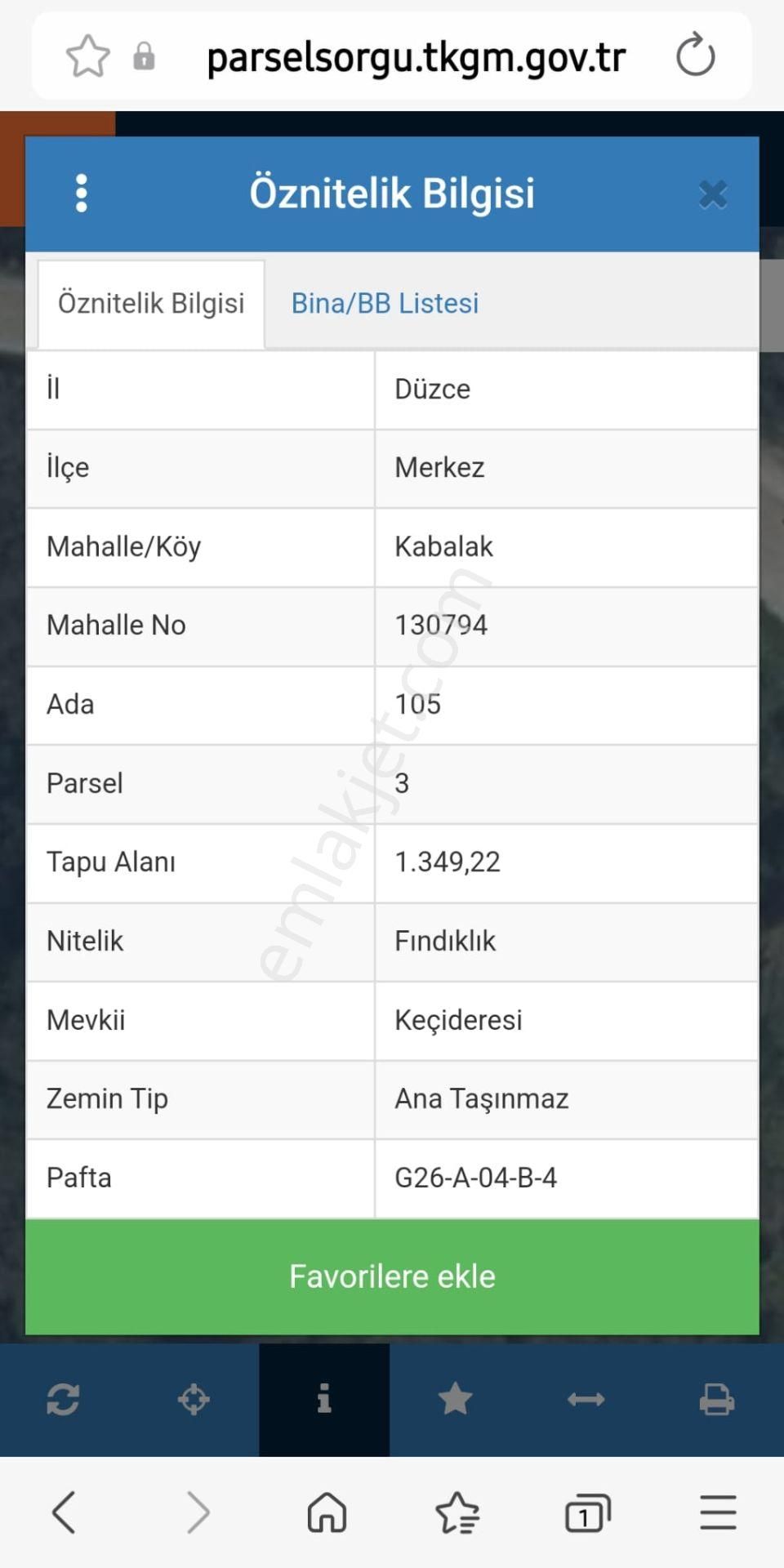Open favorites via the star toolbar icon

pos(455,1400)
